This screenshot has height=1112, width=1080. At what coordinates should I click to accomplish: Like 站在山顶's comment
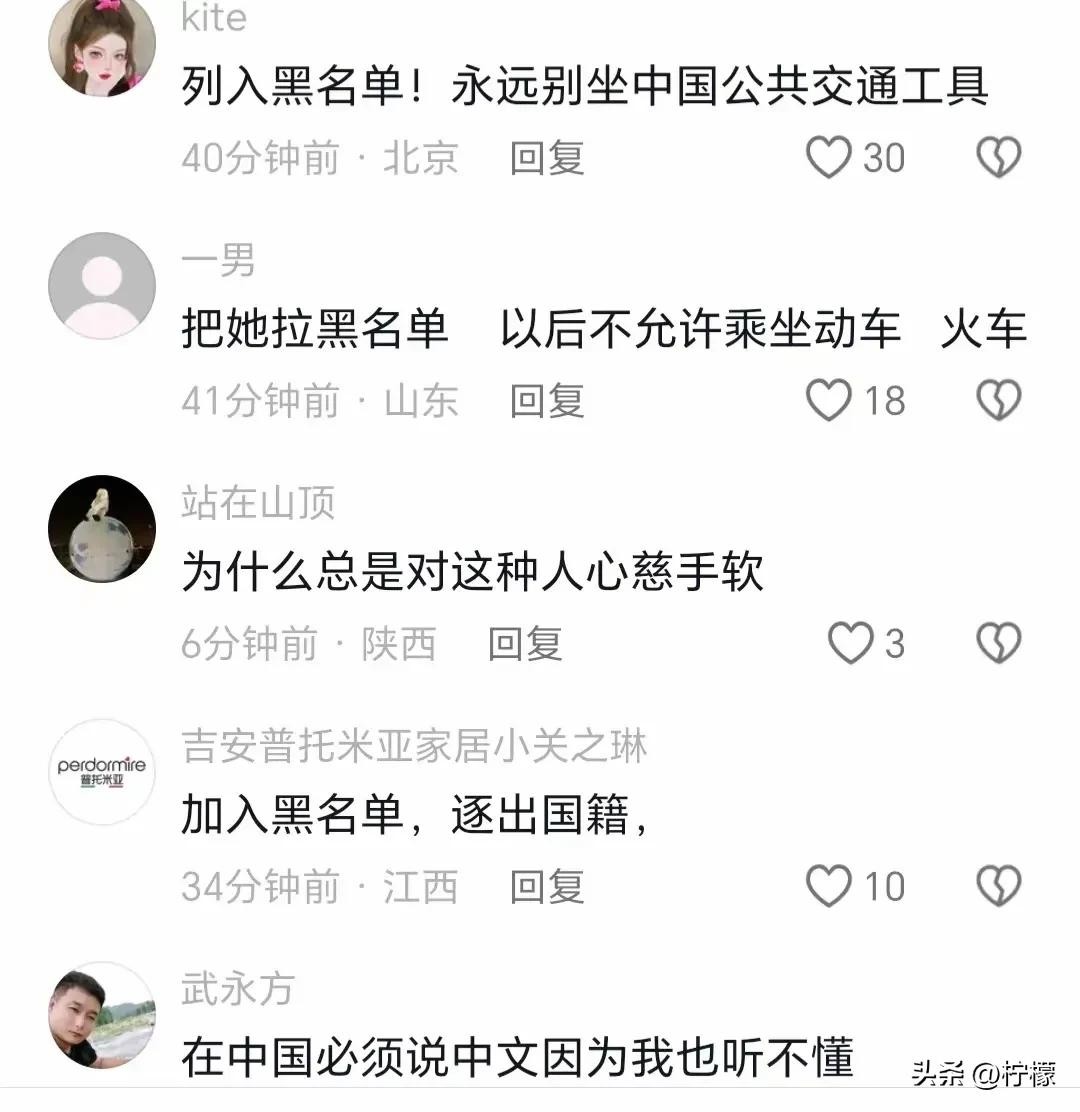point(851,644)
